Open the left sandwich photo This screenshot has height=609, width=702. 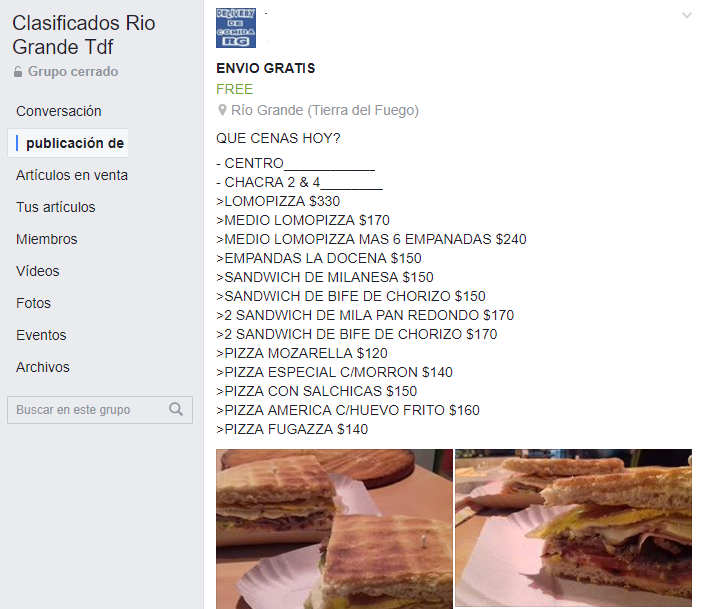click(x=334, y=528)
